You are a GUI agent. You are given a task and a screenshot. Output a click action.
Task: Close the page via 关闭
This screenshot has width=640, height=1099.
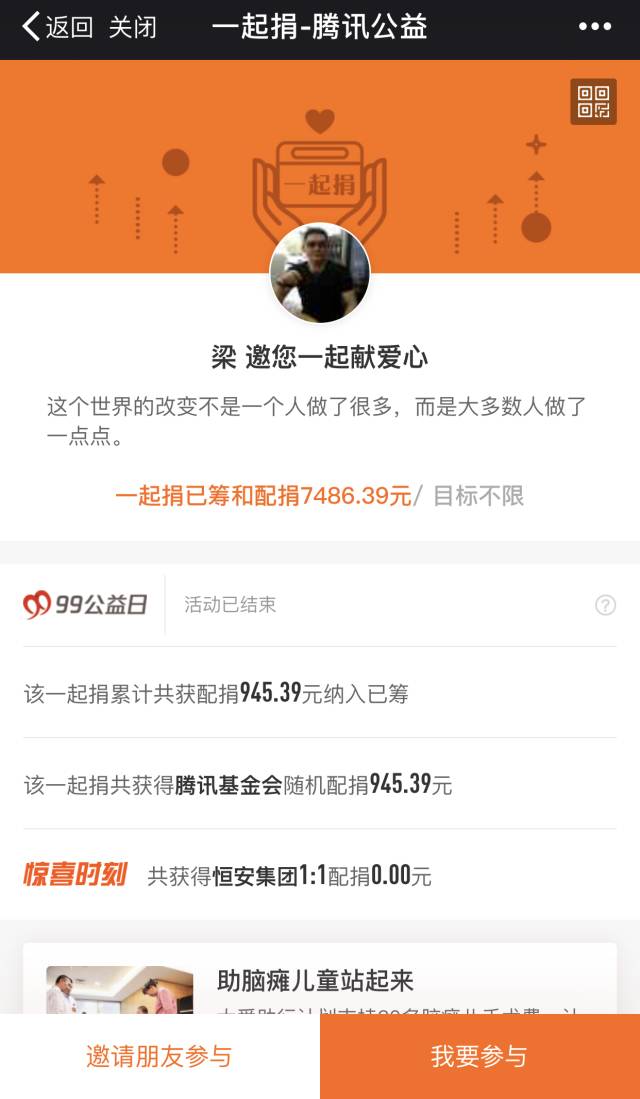coord(132,27)
